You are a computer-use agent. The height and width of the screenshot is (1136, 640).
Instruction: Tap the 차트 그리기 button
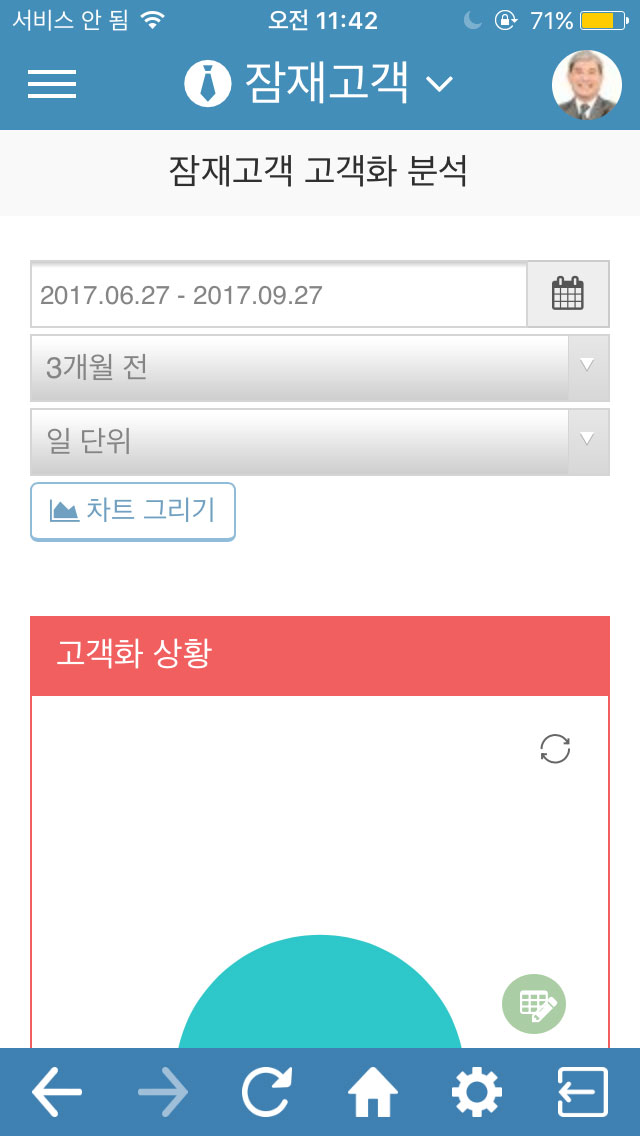133,511
